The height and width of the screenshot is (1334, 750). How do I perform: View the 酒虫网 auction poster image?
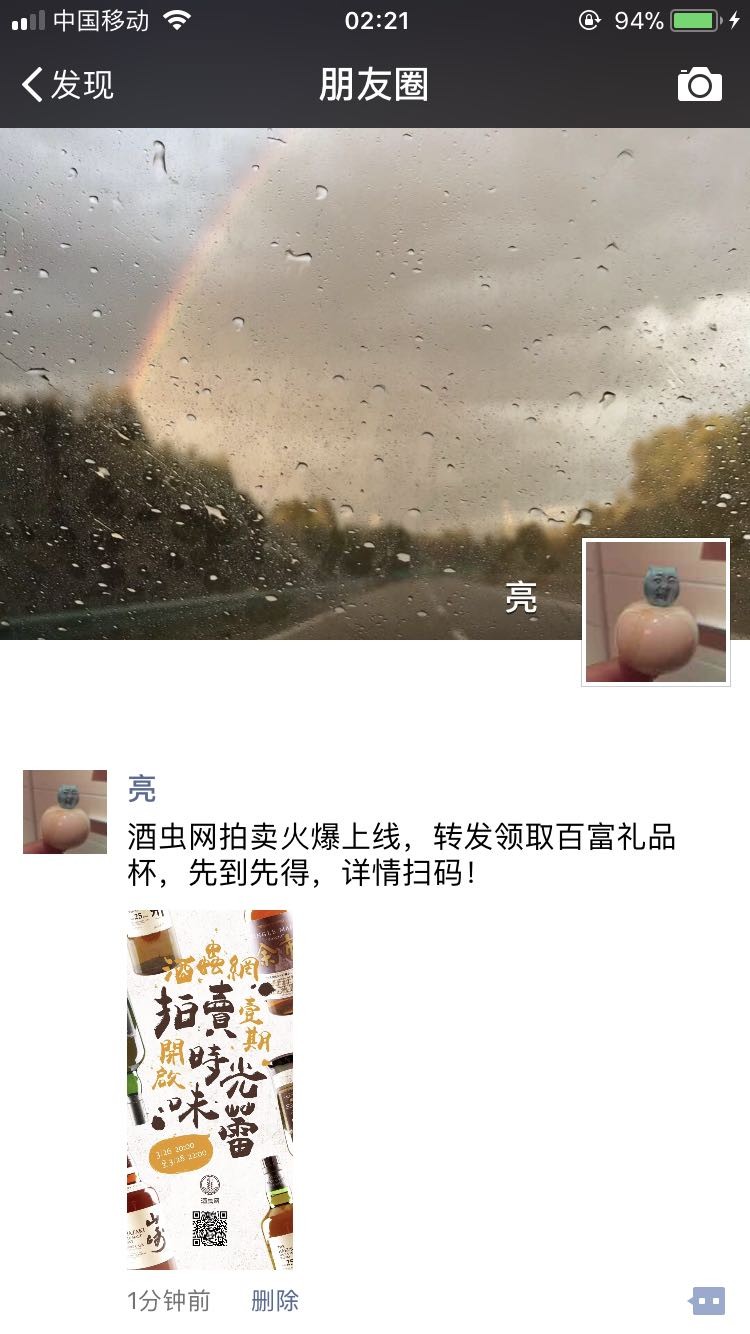(210, 1089)
